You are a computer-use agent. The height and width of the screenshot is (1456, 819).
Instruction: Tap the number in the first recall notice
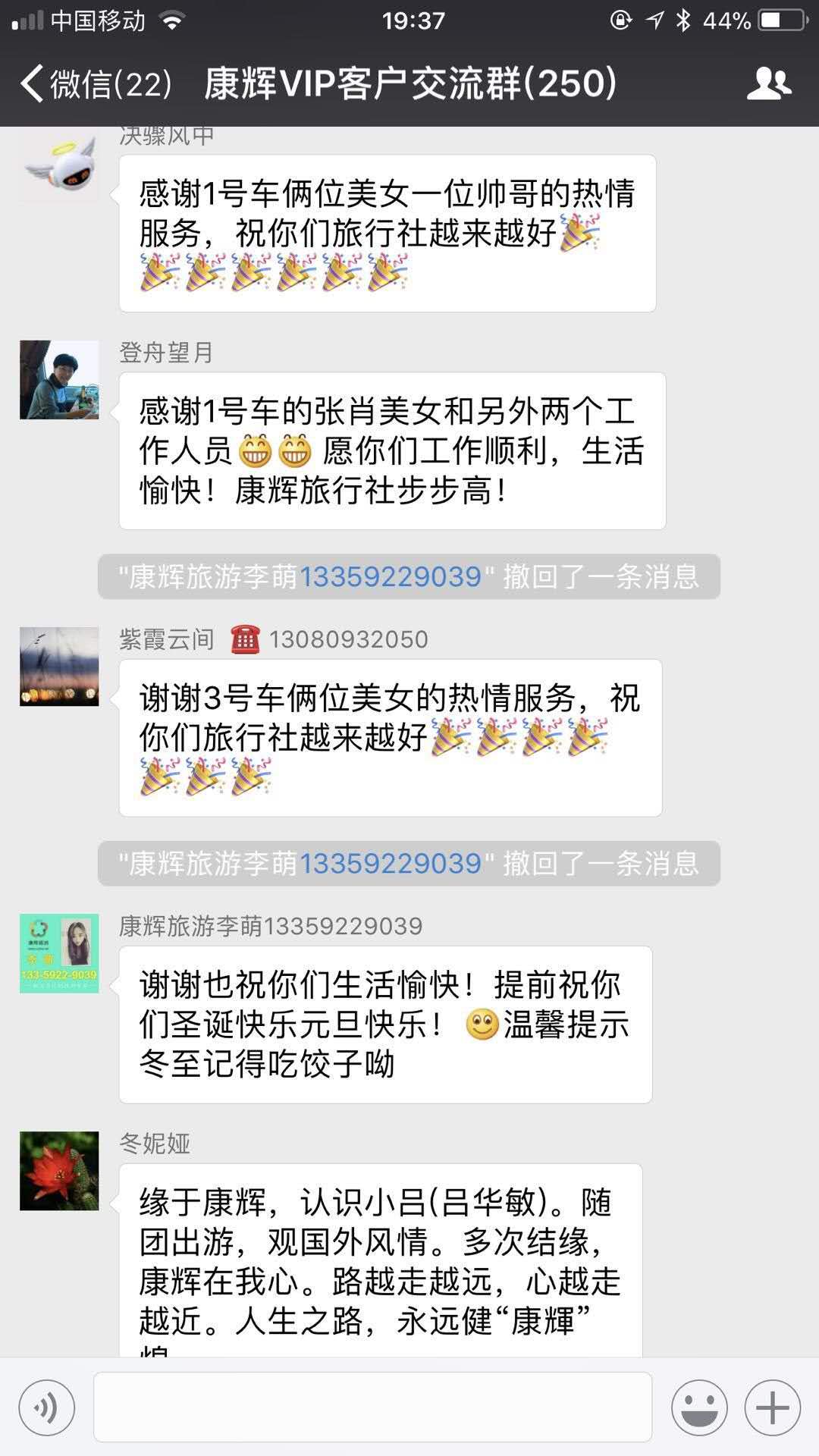391,577
